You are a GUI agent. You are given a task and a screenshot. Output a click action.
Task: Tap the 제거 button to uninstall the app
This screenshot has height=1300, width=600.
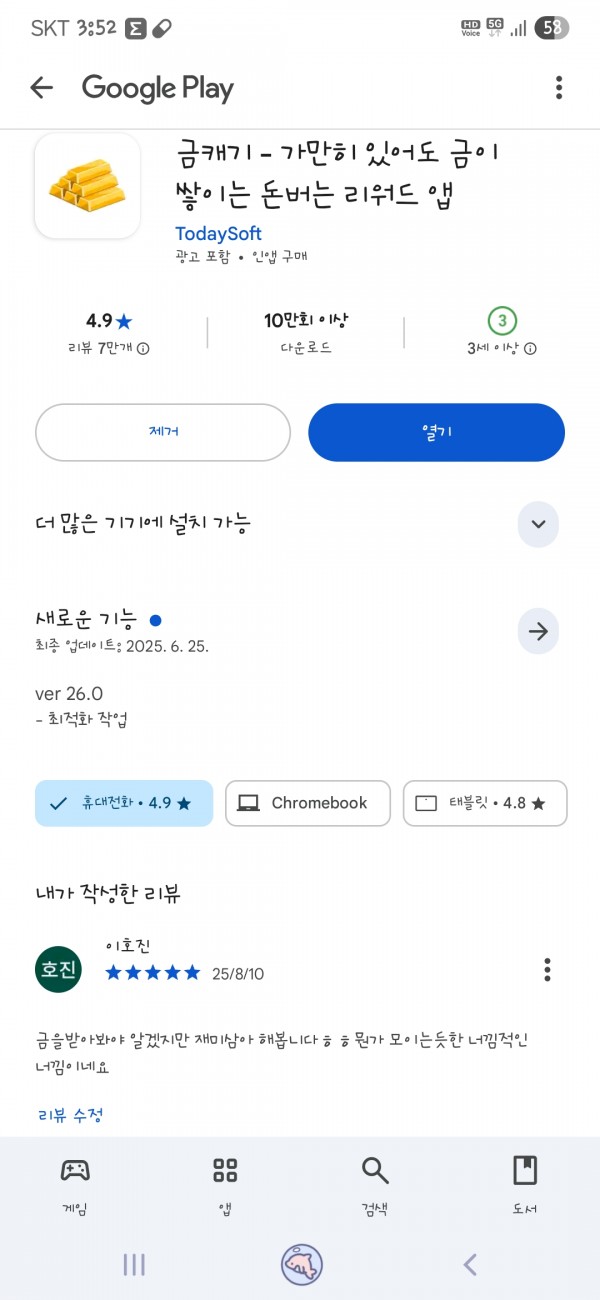click(x=163, y=432)
